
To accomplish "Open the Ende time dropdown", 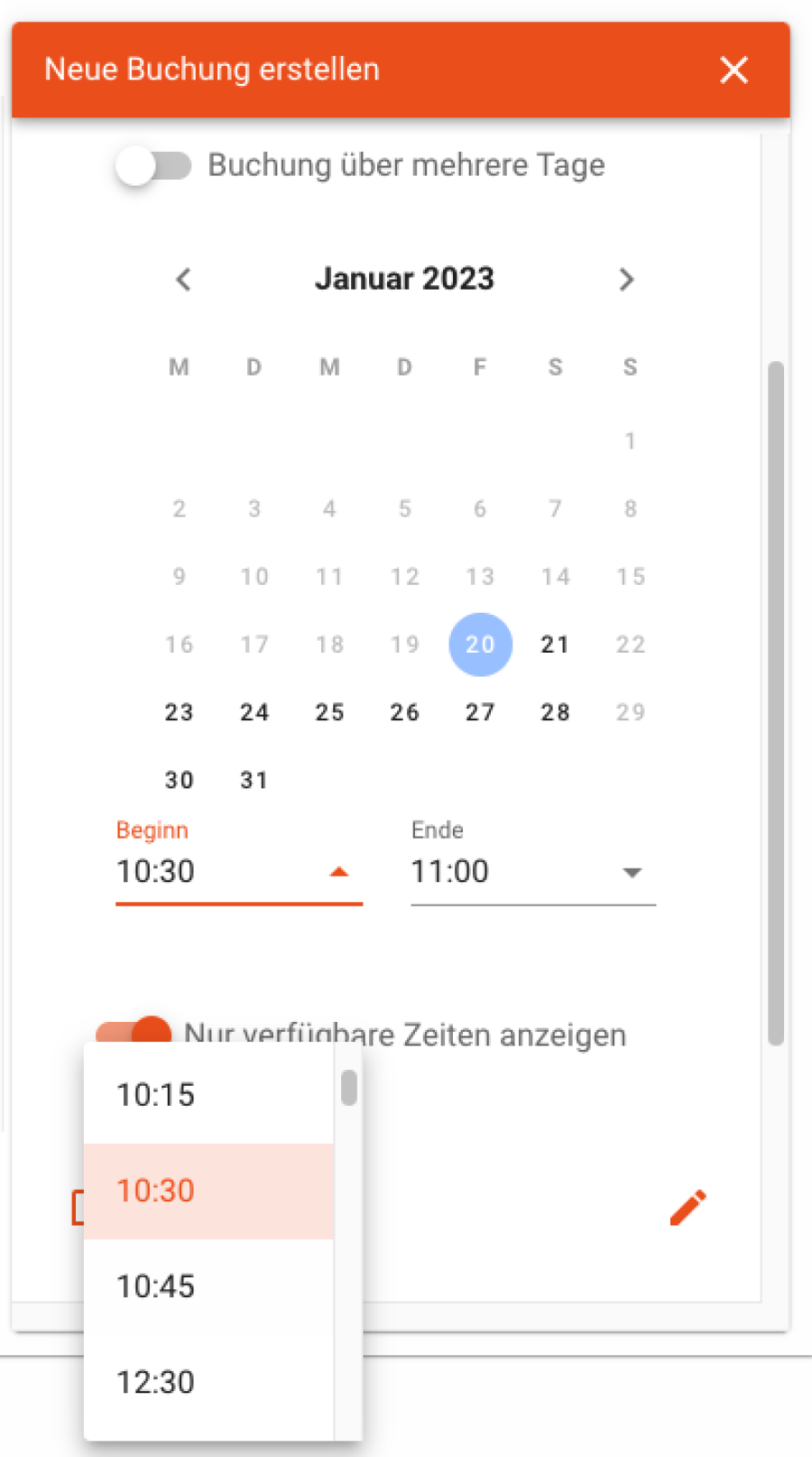I will tap(632, 872).
